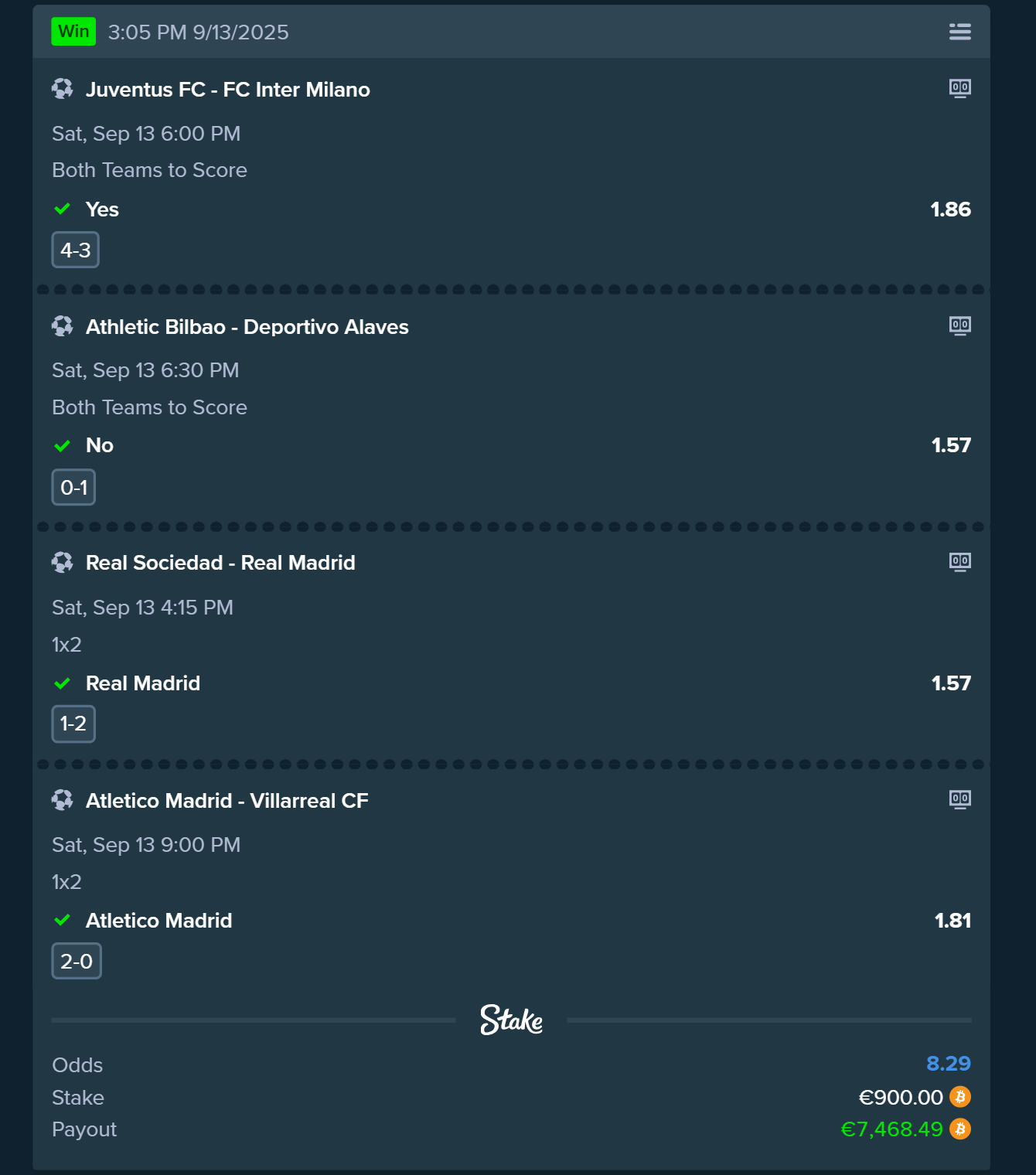
Task: Open scoreboard for Real Sociedad - Real Madrid
Action: (x=959, y=562)
